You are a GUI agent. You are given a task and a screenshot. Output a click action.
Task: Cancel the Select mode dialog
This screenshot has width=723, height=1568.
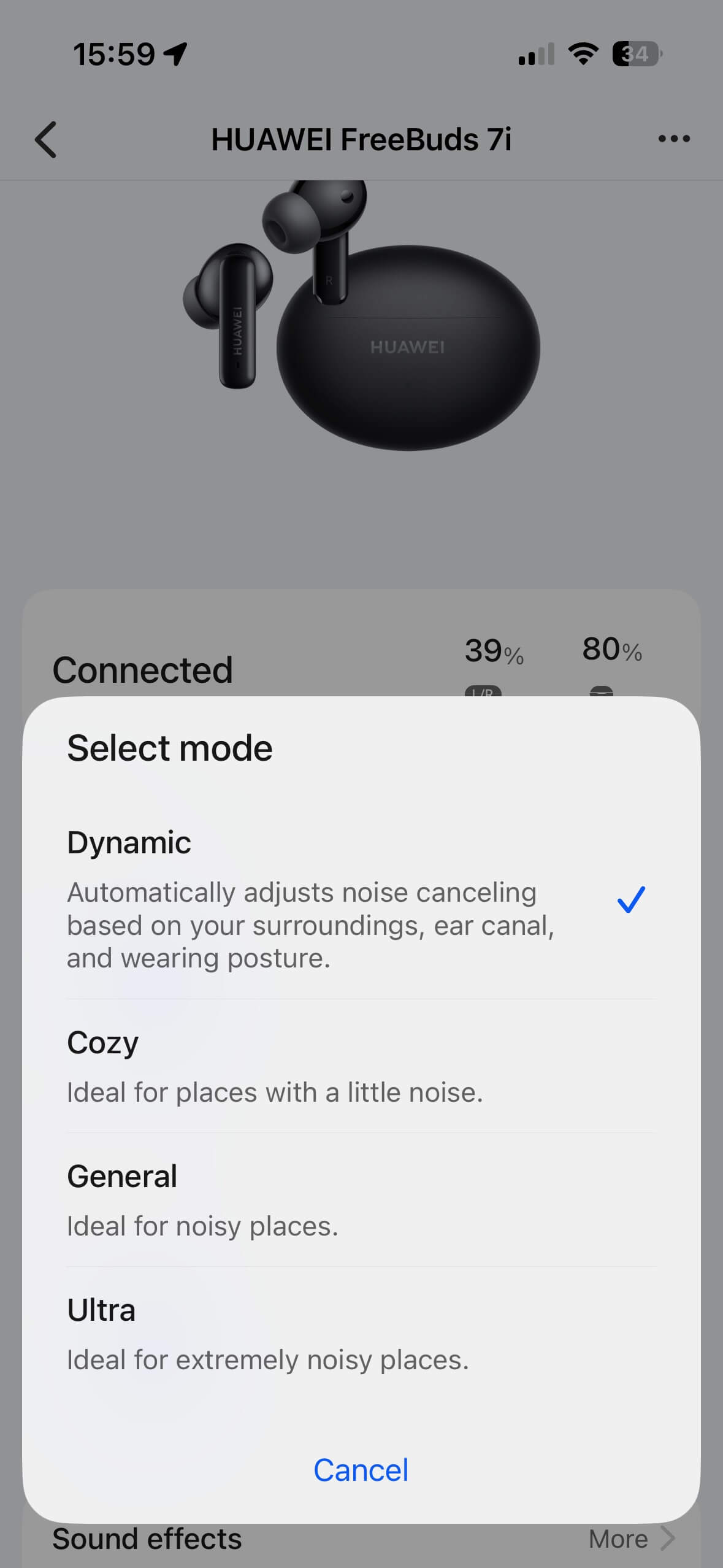361,1470
